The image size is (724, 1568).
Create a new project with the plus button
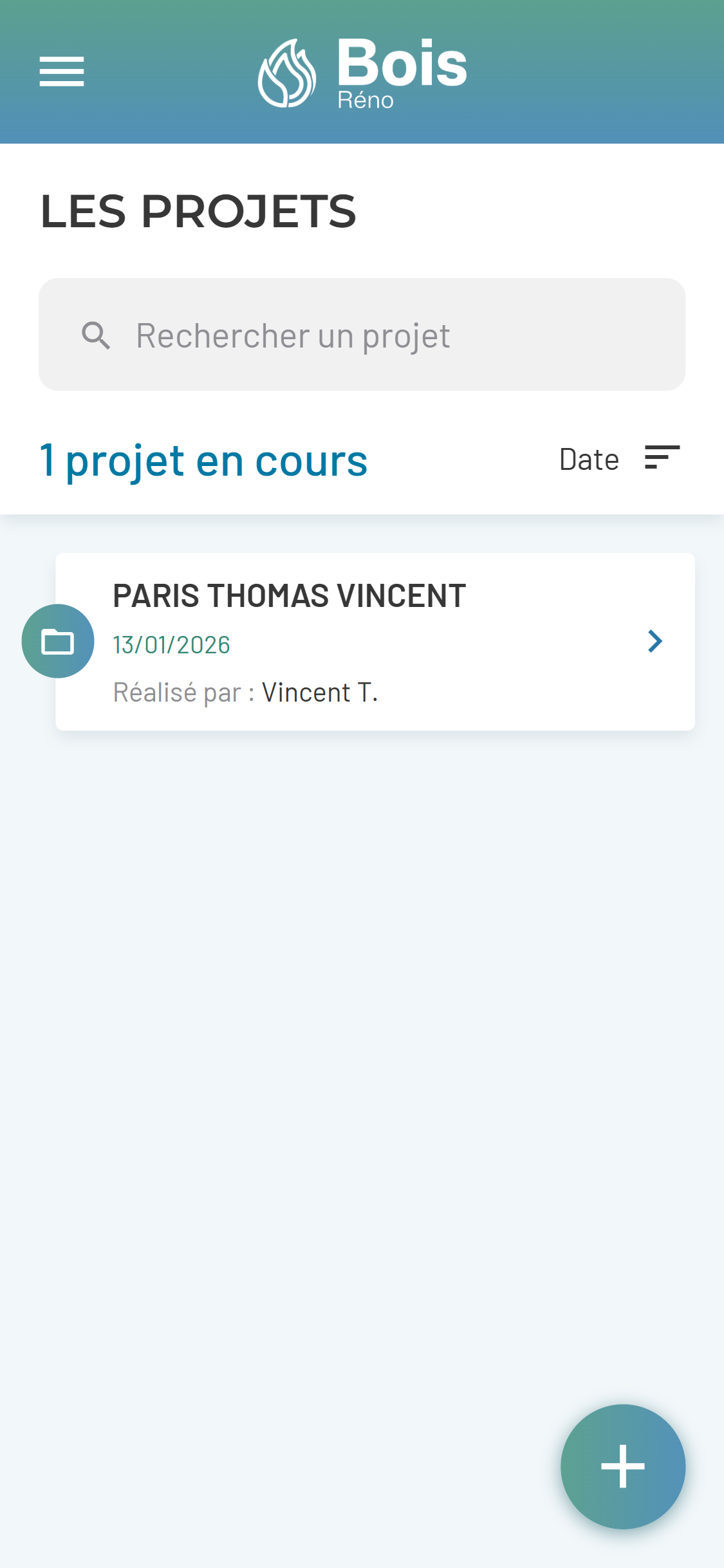coord(622,1466)
